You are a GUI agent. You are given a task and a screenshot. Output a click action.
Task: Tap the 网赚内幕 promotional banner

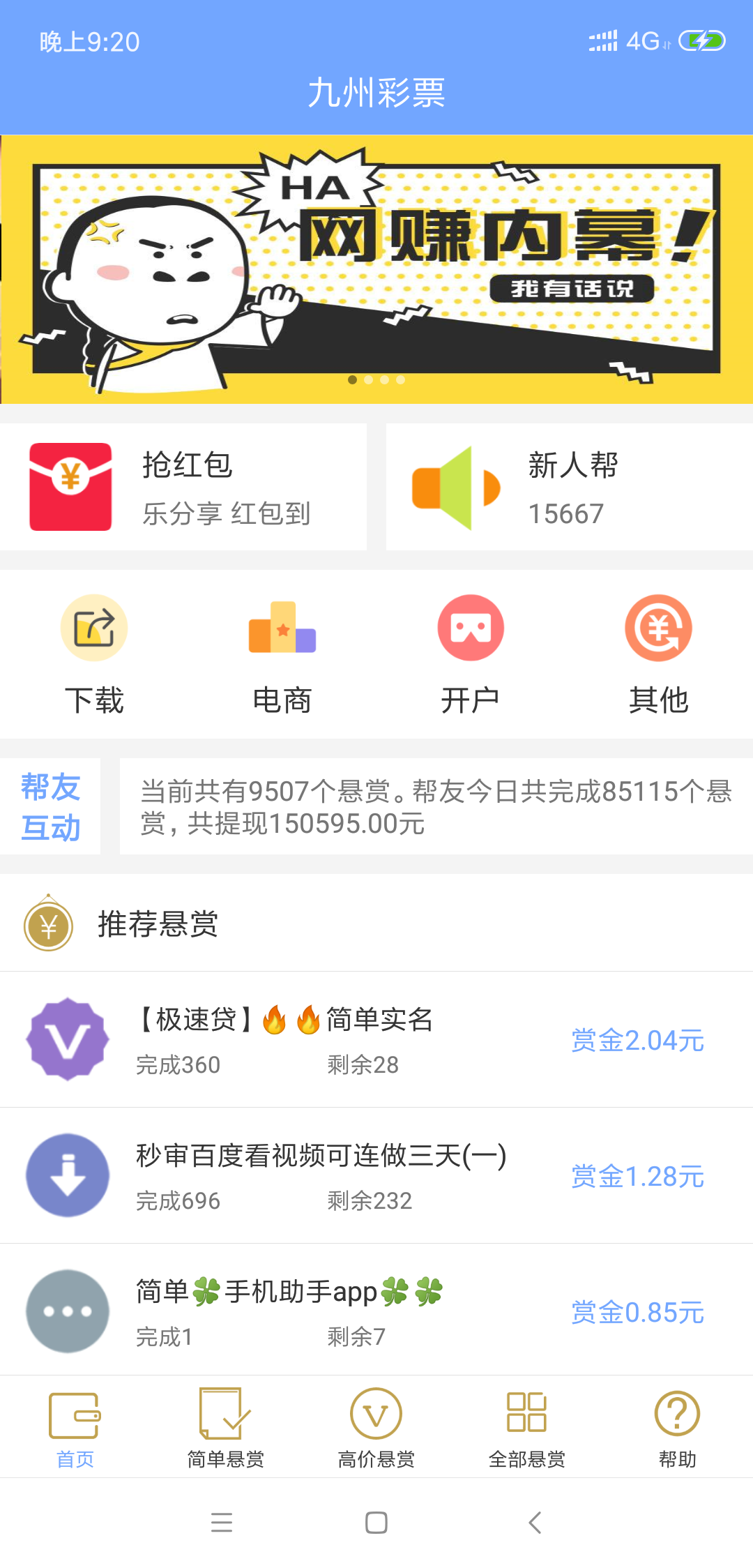pyautogui.click(x=376, y=269)
